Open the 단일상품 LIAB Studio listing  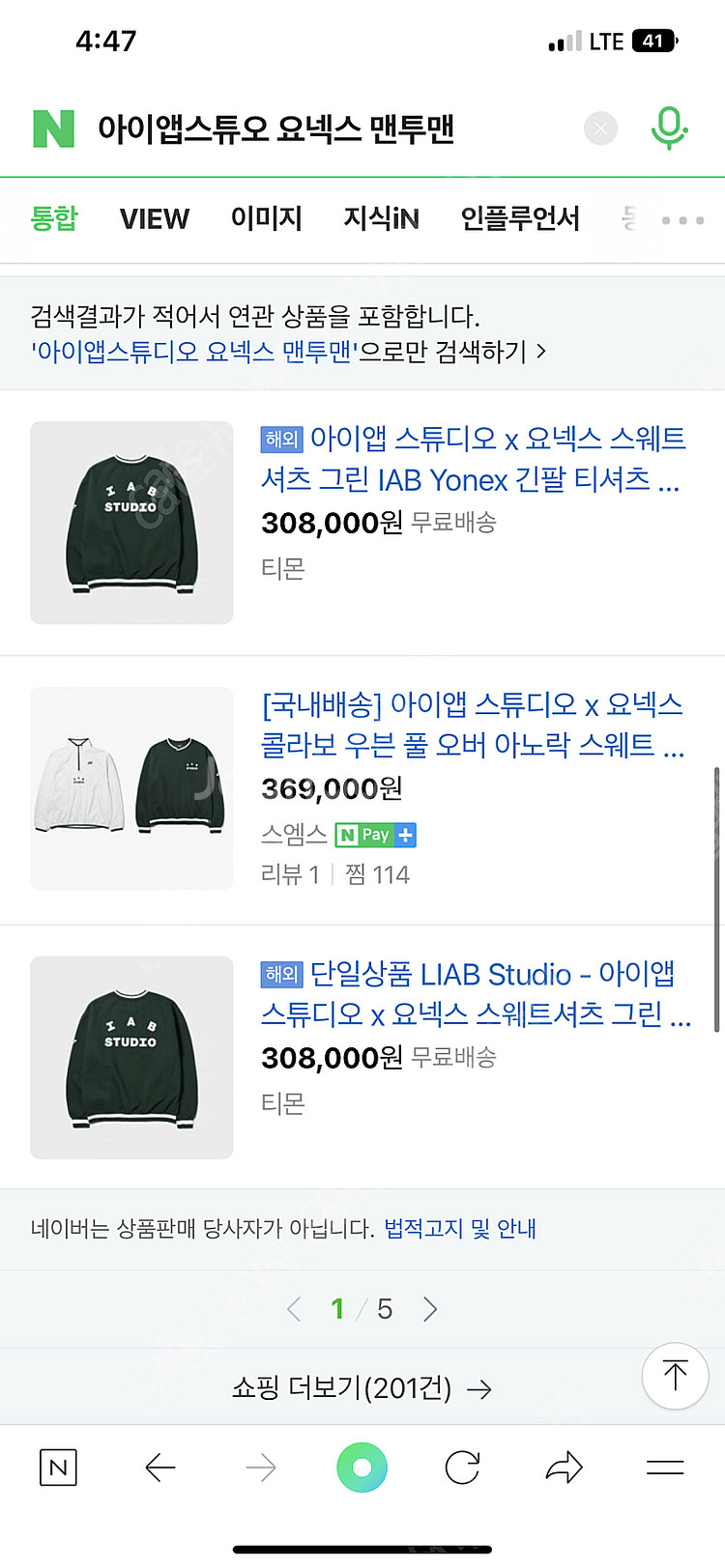(476, 993)
